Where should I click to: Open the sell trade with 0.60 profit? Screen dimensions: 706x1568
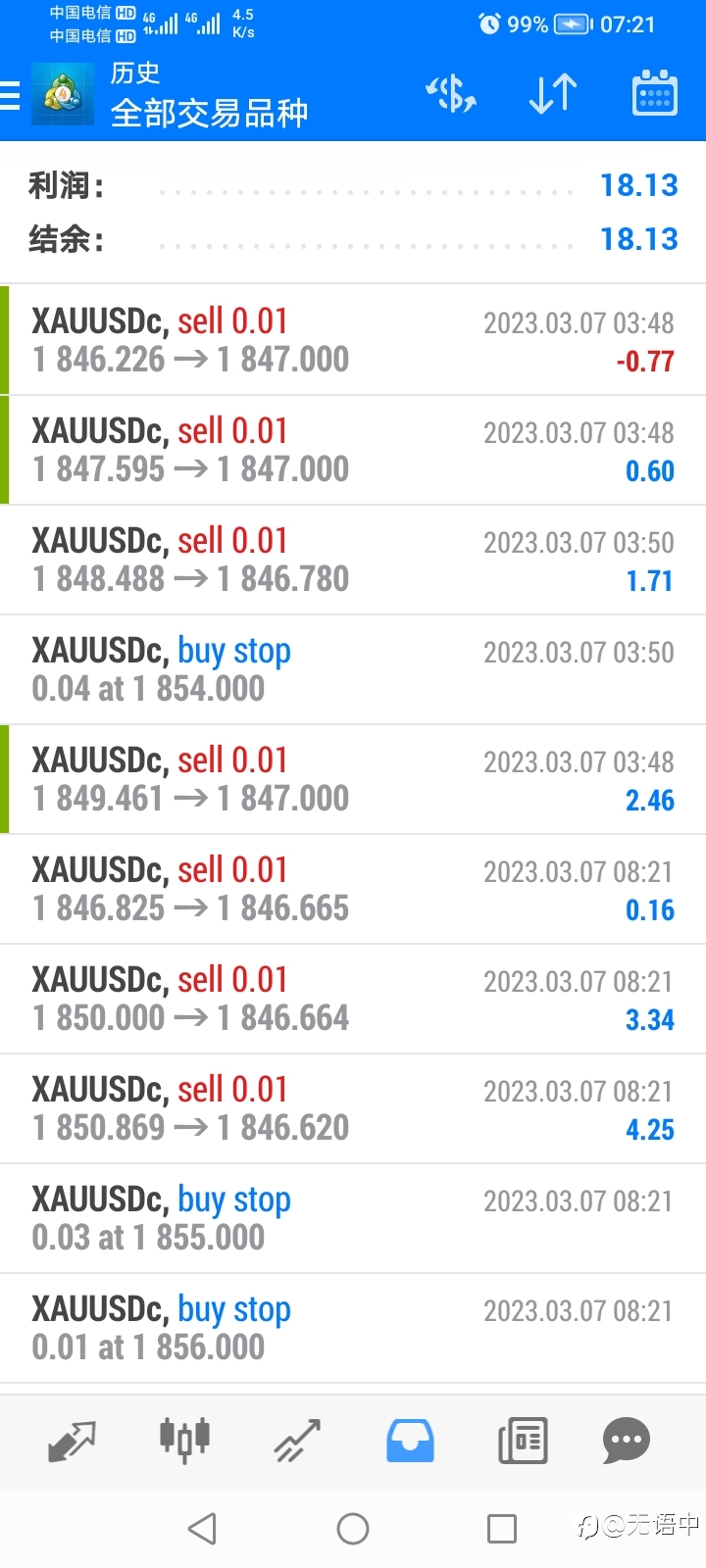tap(353, 450)
